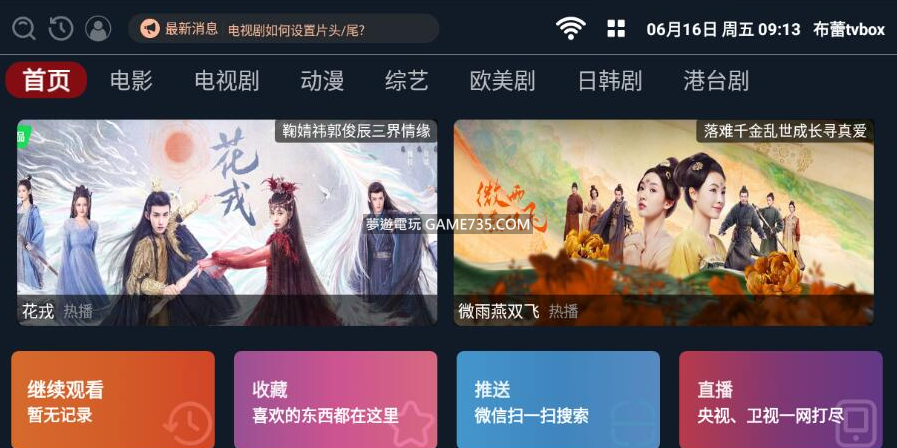Screen dimensions: 897x448
Task: Go to the 动漫 tab
Action: 321,81
